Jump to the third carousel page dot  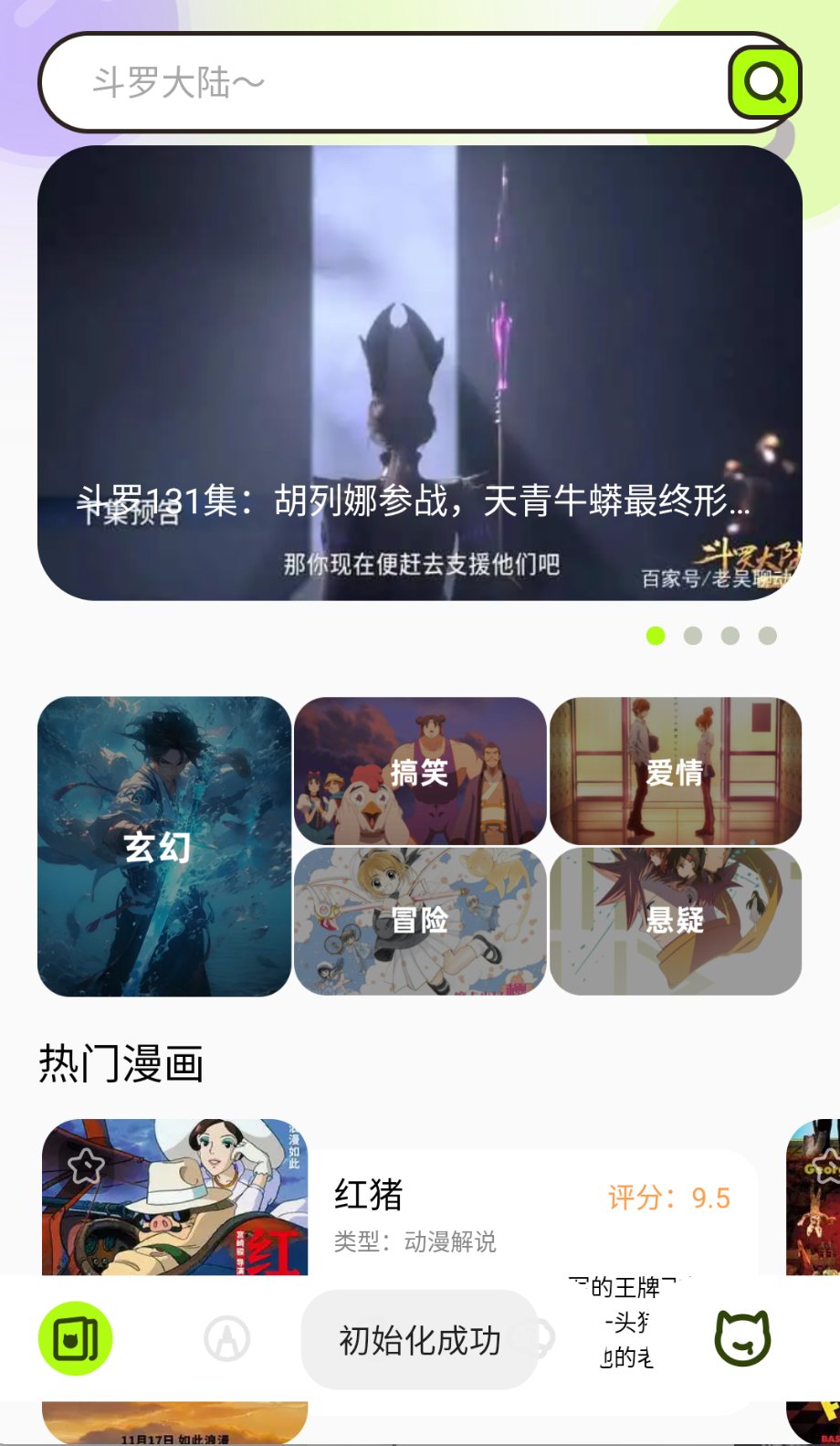pyautogui.click(x=729, y=636)
